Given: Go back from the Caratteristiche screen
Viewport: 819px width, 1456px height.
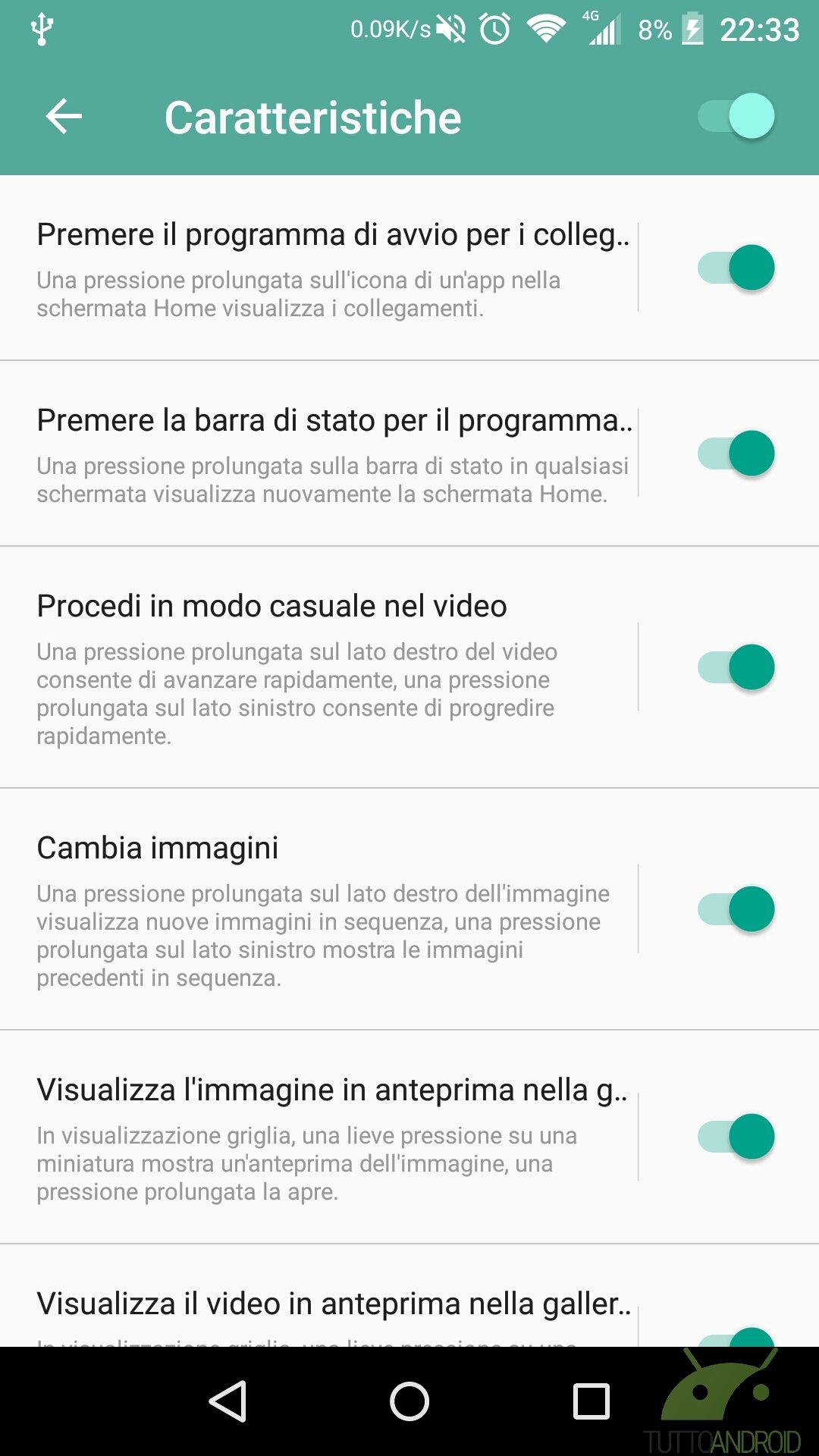Looking at the screenshot, I should point(64,116).
